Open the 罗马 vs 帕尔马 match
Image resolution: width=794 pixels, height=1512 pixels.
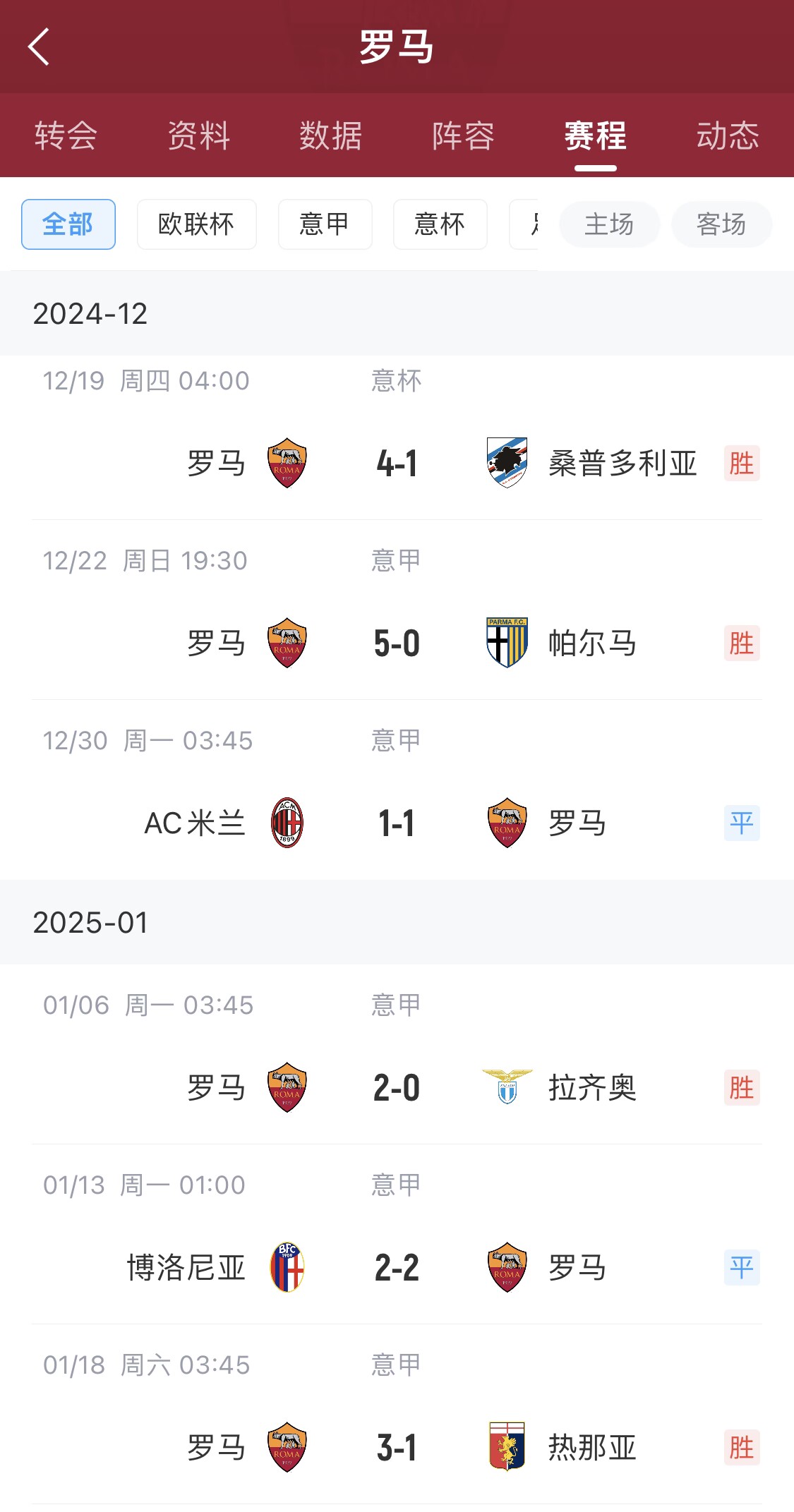point(397,643)
